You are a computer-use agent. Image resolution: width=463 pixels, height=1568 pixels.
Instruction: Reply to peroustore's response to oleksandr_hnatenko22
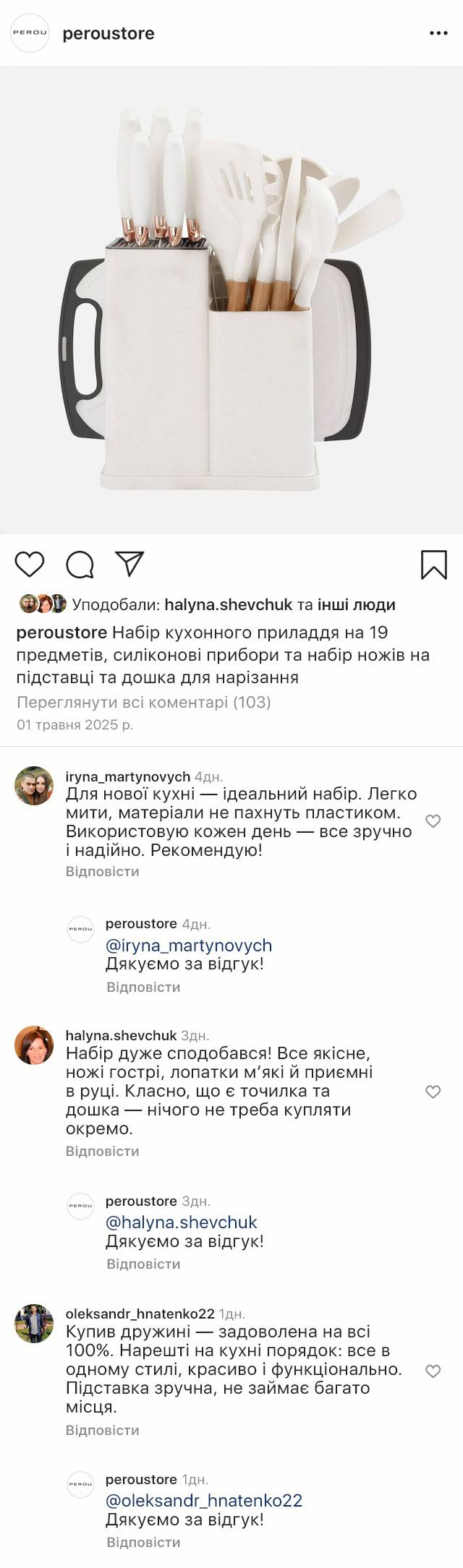pyautogui.click(x=143, y=1542)
